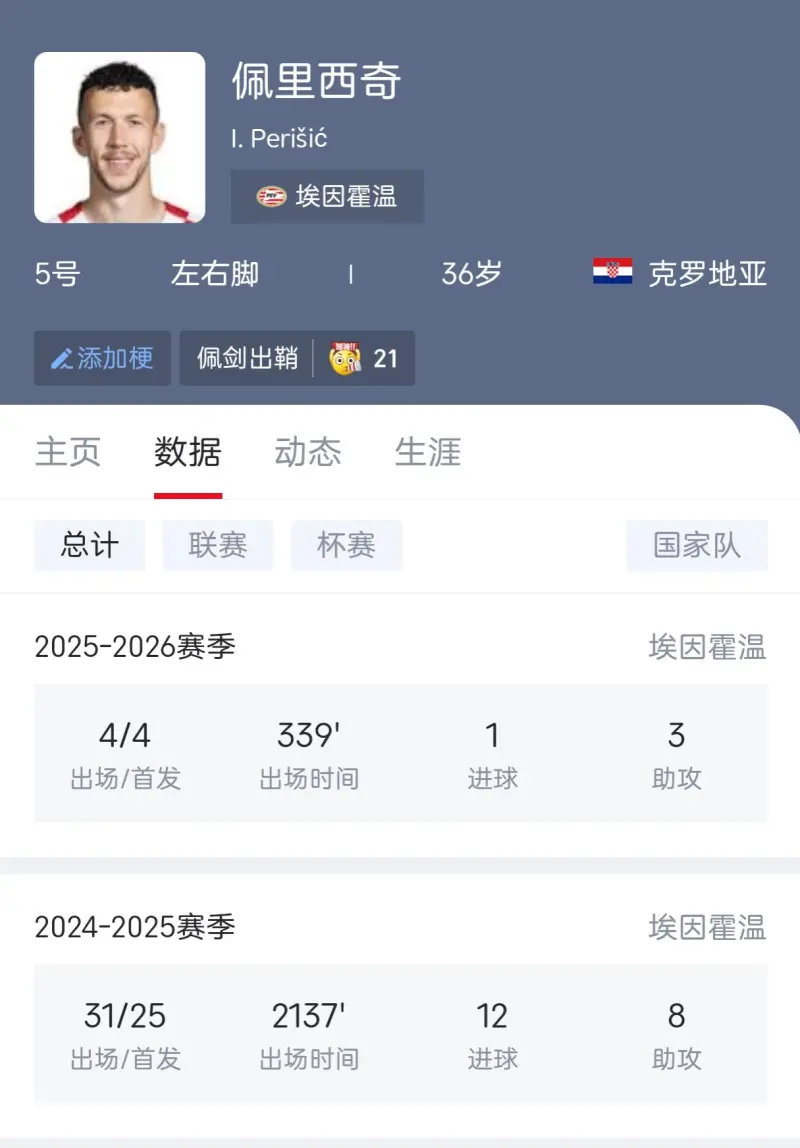
Task: Filter stats by 杯赛
Action: click(x=346, y=545)
